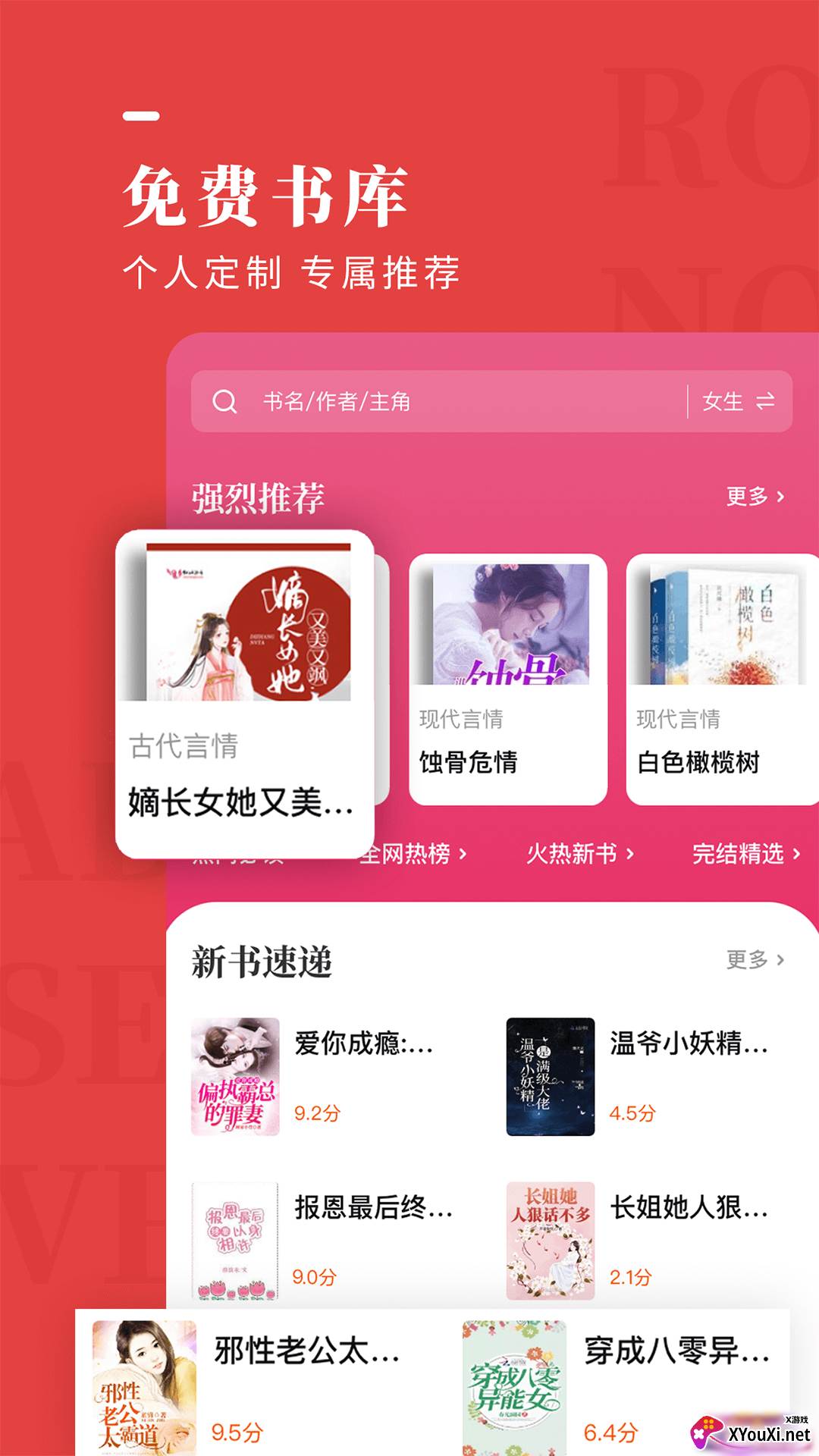Tap the gender switch arrows beside 女生
This screenshot has height=1456, width=819.
click(x=766, y=402)
